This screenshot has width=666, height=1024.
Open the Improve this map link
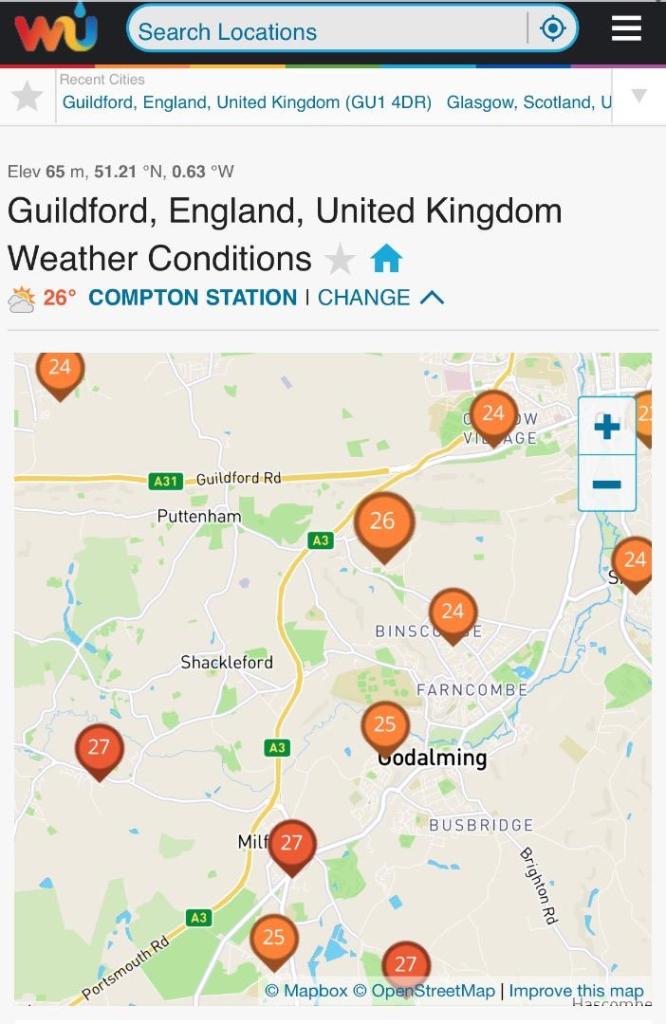[x=576, y=991]
